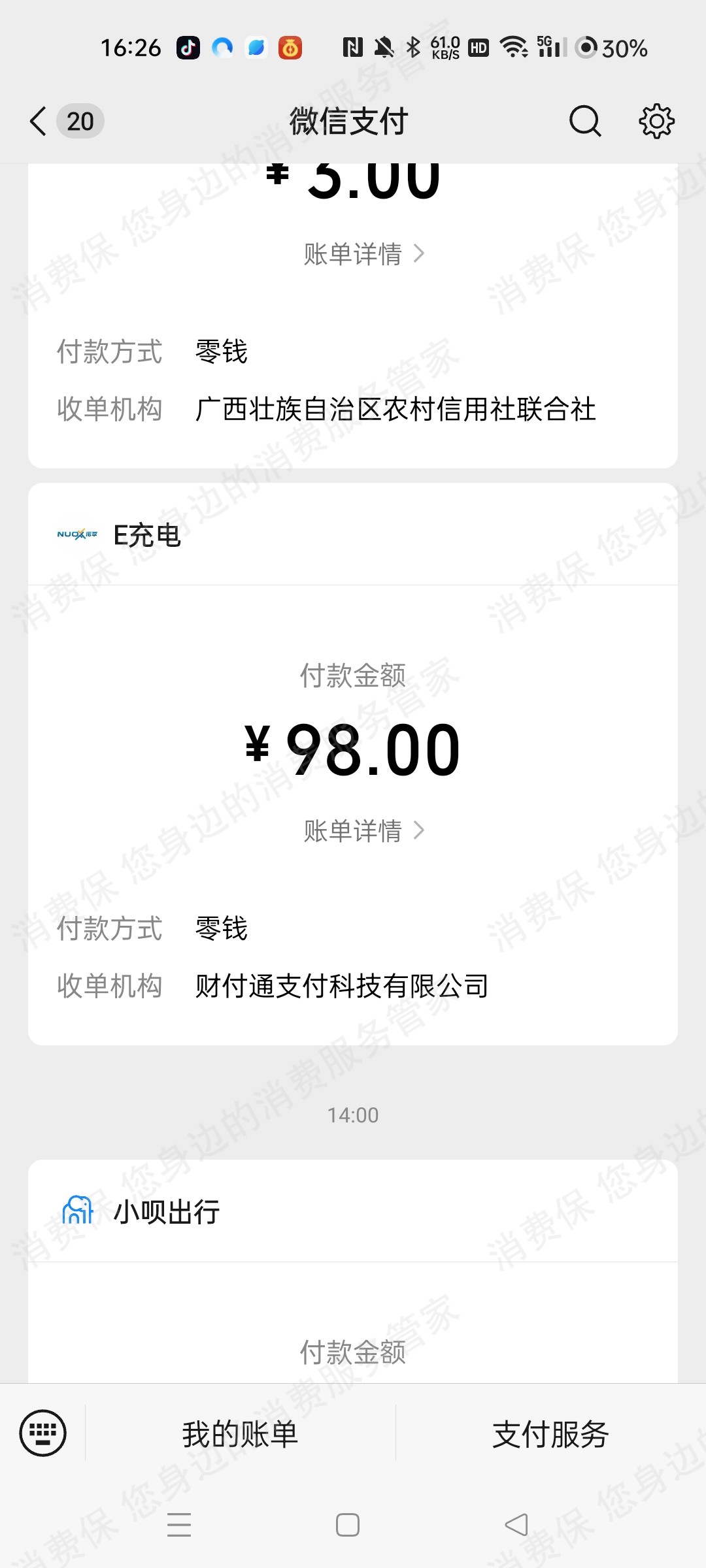
Task: Open search in WeChat Pay chat
Action: tap(585, 121)
